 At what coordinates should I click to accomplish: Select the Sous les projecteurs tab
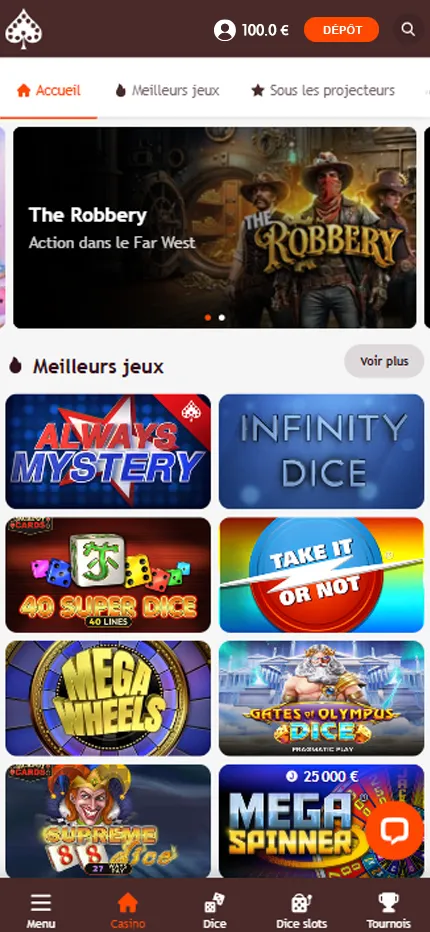pos(323,90)
